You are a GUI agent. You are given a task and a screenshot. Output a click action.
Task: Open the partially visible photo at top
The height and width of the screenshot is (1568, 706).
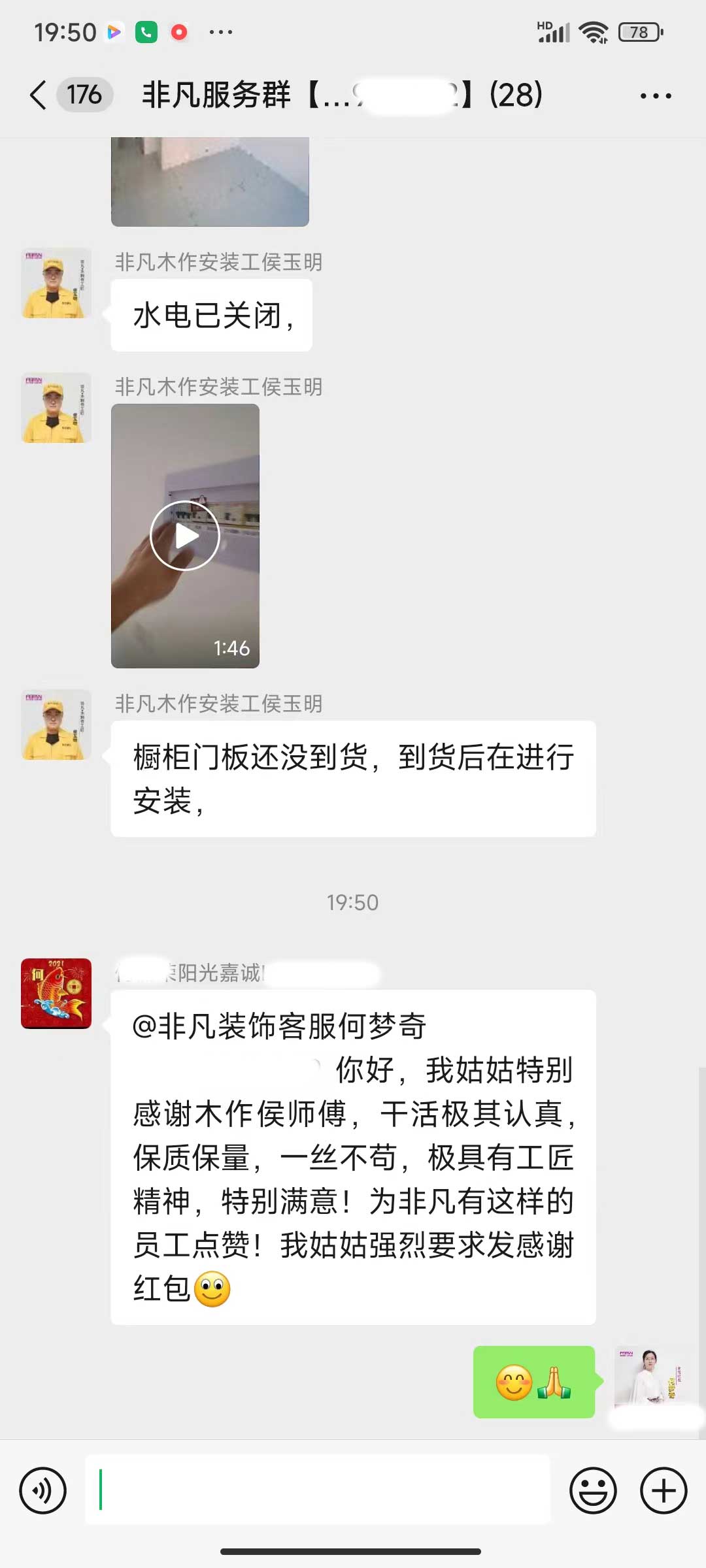210,182
